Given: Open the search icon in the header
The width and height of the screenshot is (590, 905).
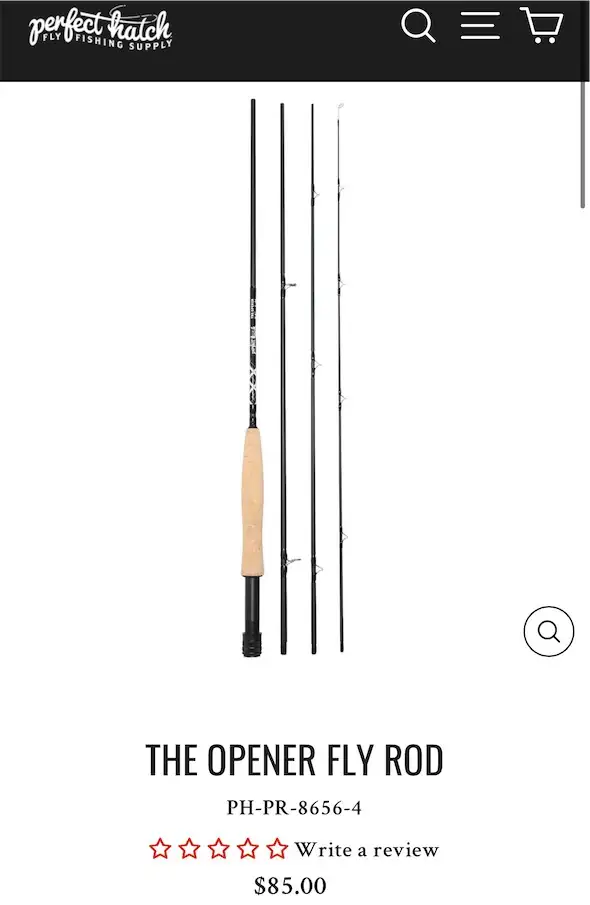Looking at the screenshot, I should (418, 26).
